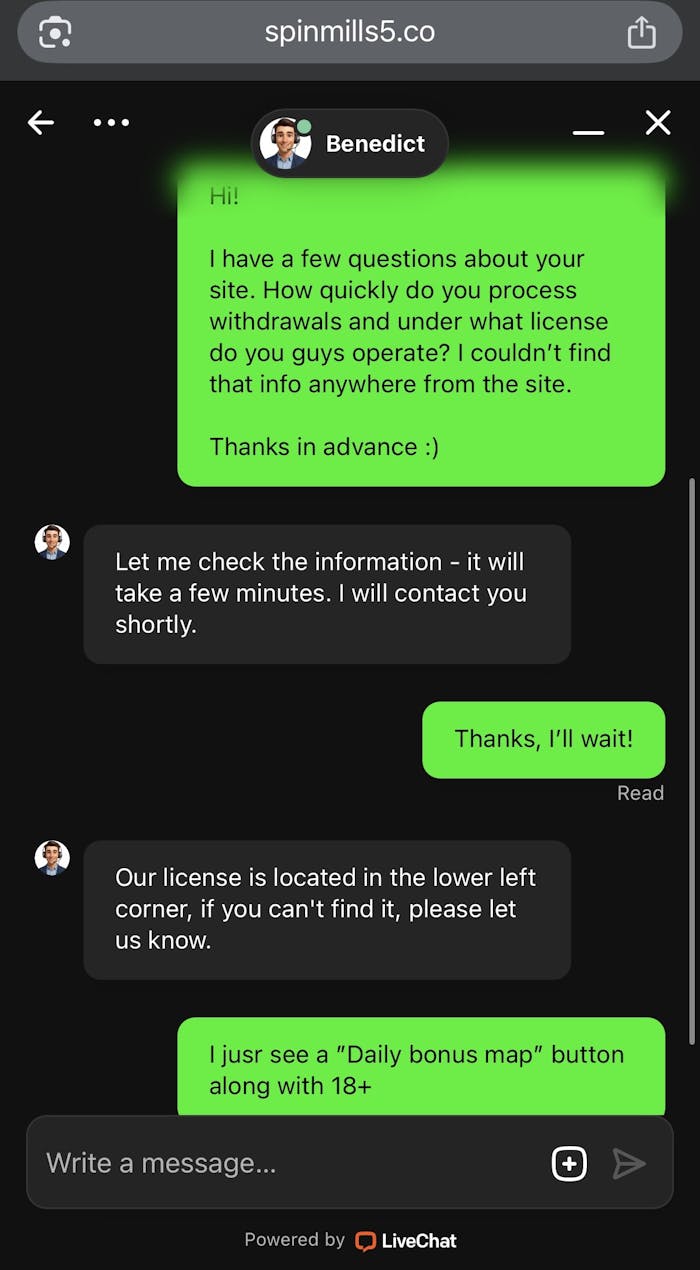Open the attachment plus button
The image size is (700, 1270).
point(569,1163)
